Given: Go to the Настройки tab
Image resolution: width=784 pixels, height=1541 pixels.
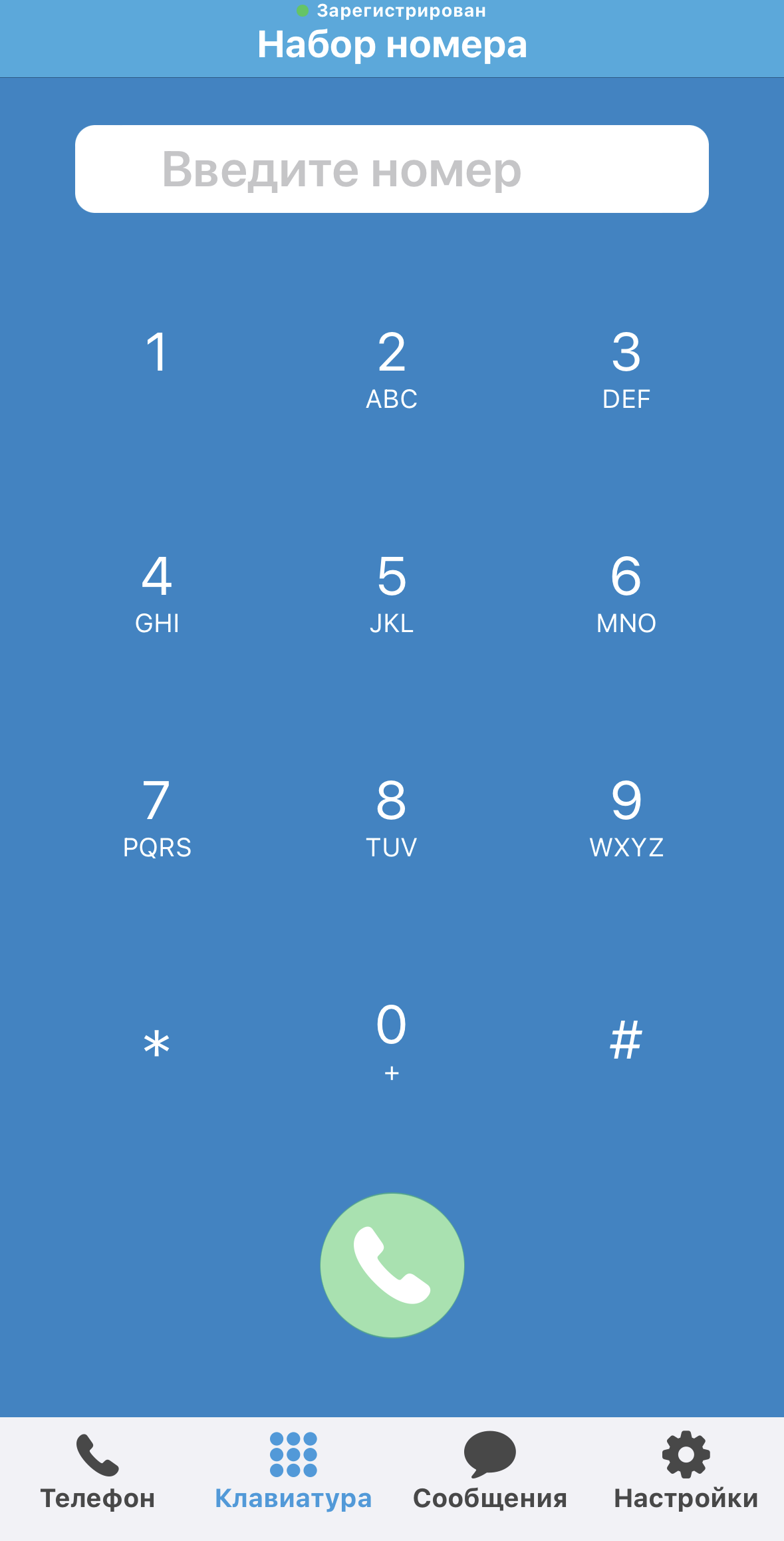Looking at the screenshot, I should click(x=686, y=1472).
